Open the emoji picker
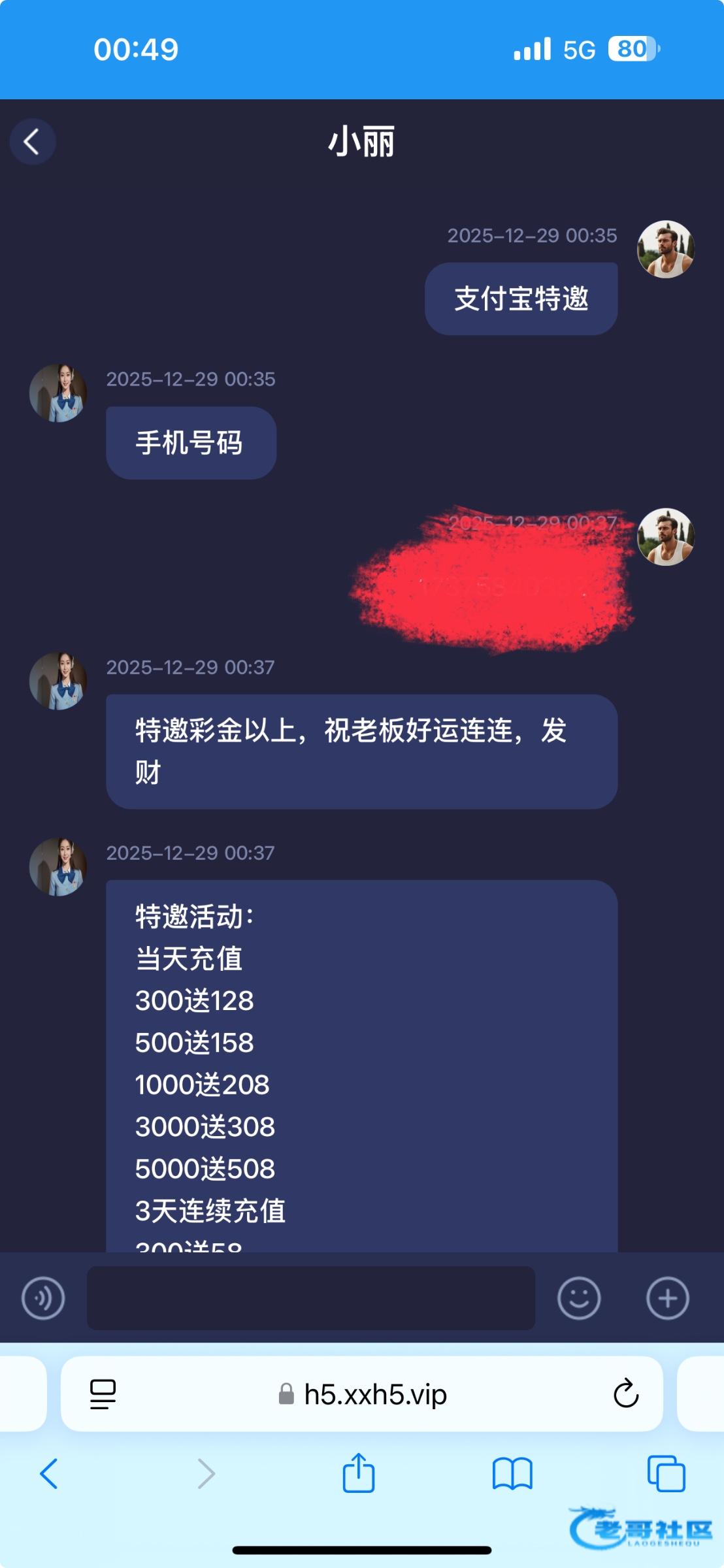 (x=579, y=1298)
